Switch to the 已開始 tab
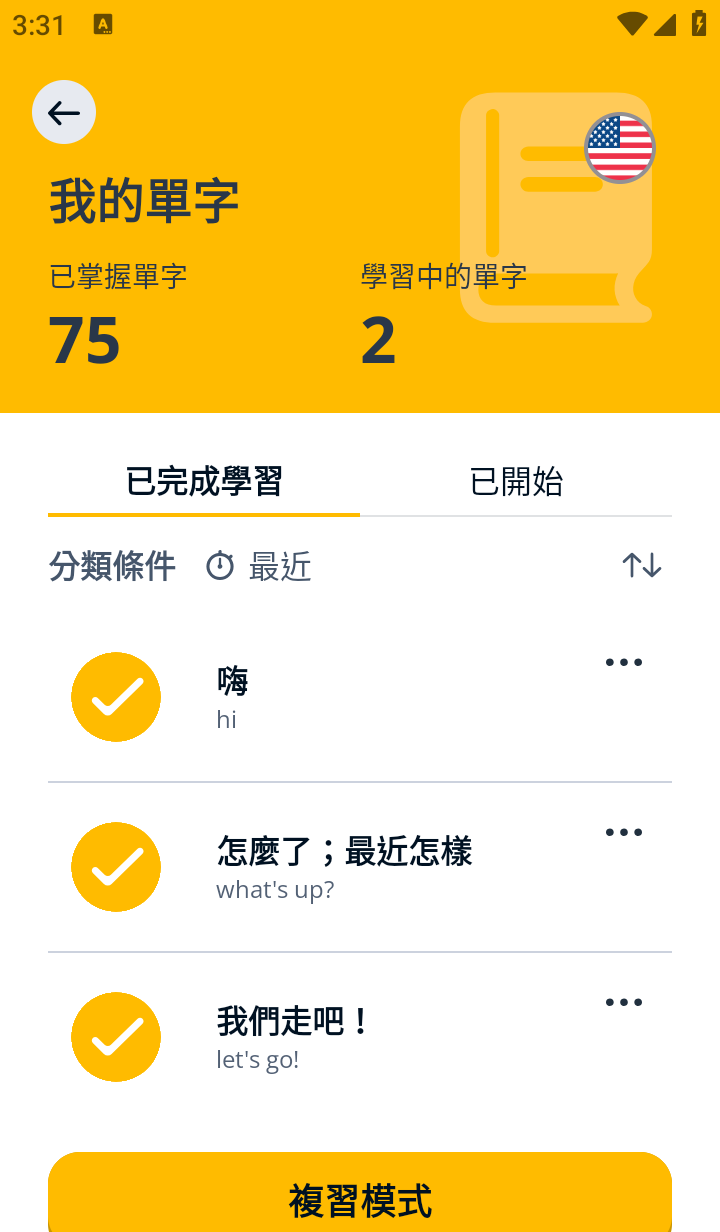 (516, 482)
